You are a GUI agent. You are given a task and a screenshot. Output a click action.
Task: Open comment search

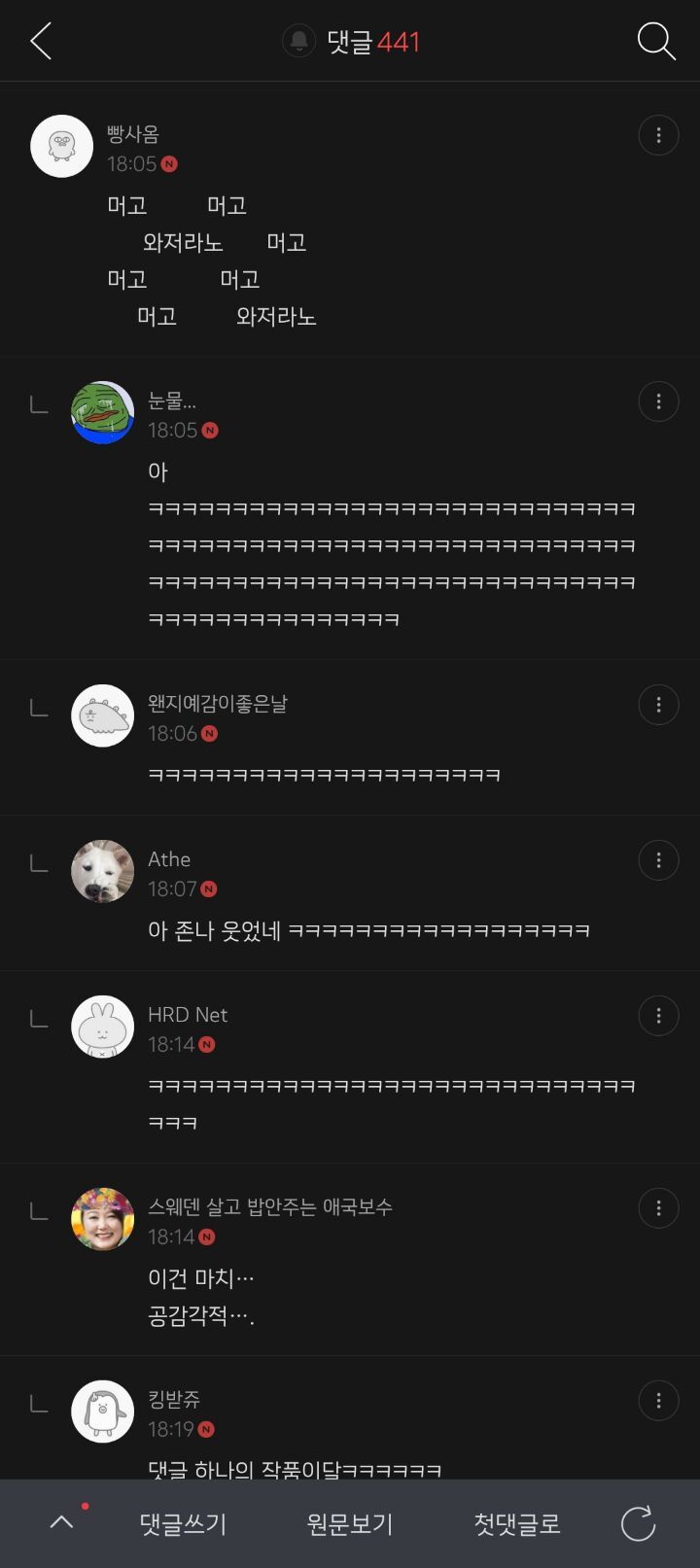point(656,42)
